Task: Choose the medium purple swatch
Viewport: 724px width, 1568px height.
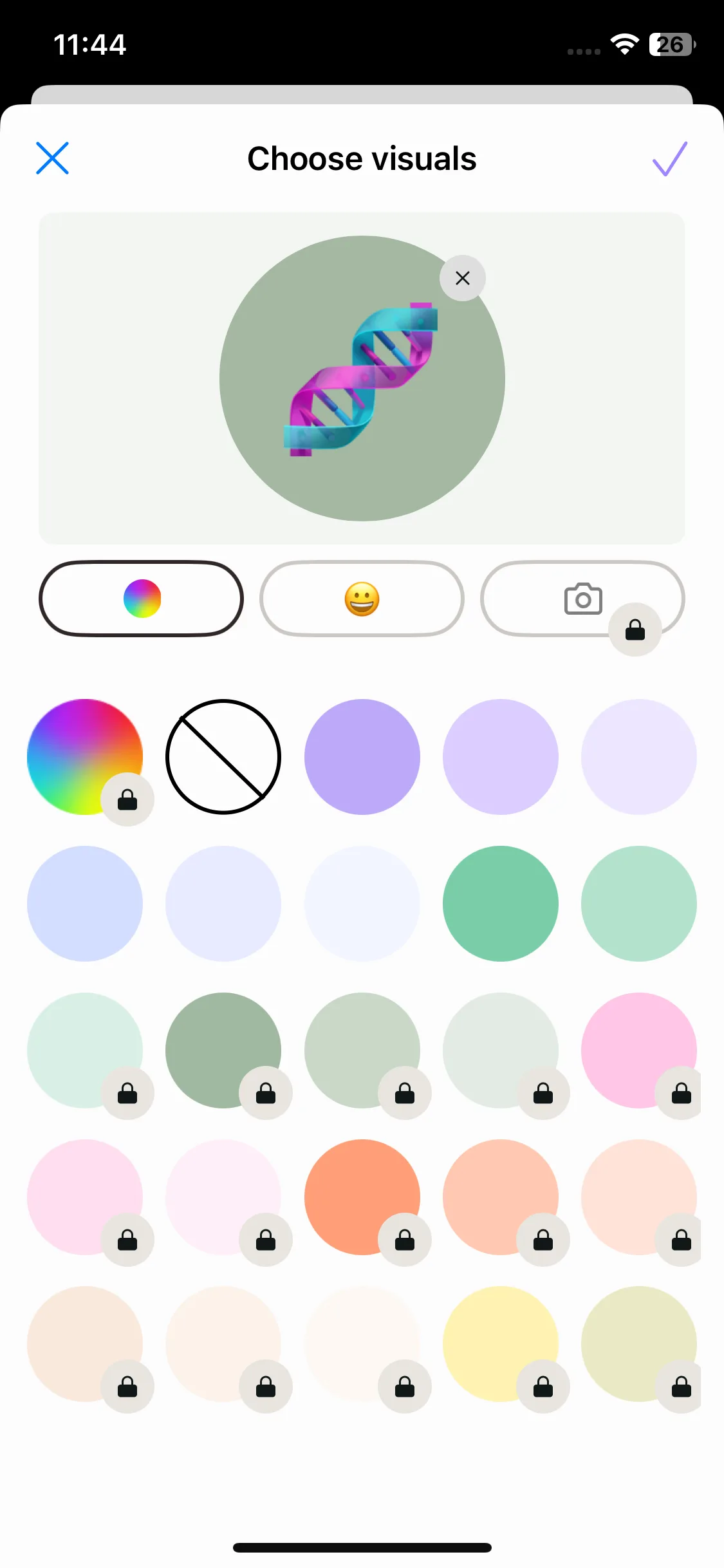Action: coord(362,756)
